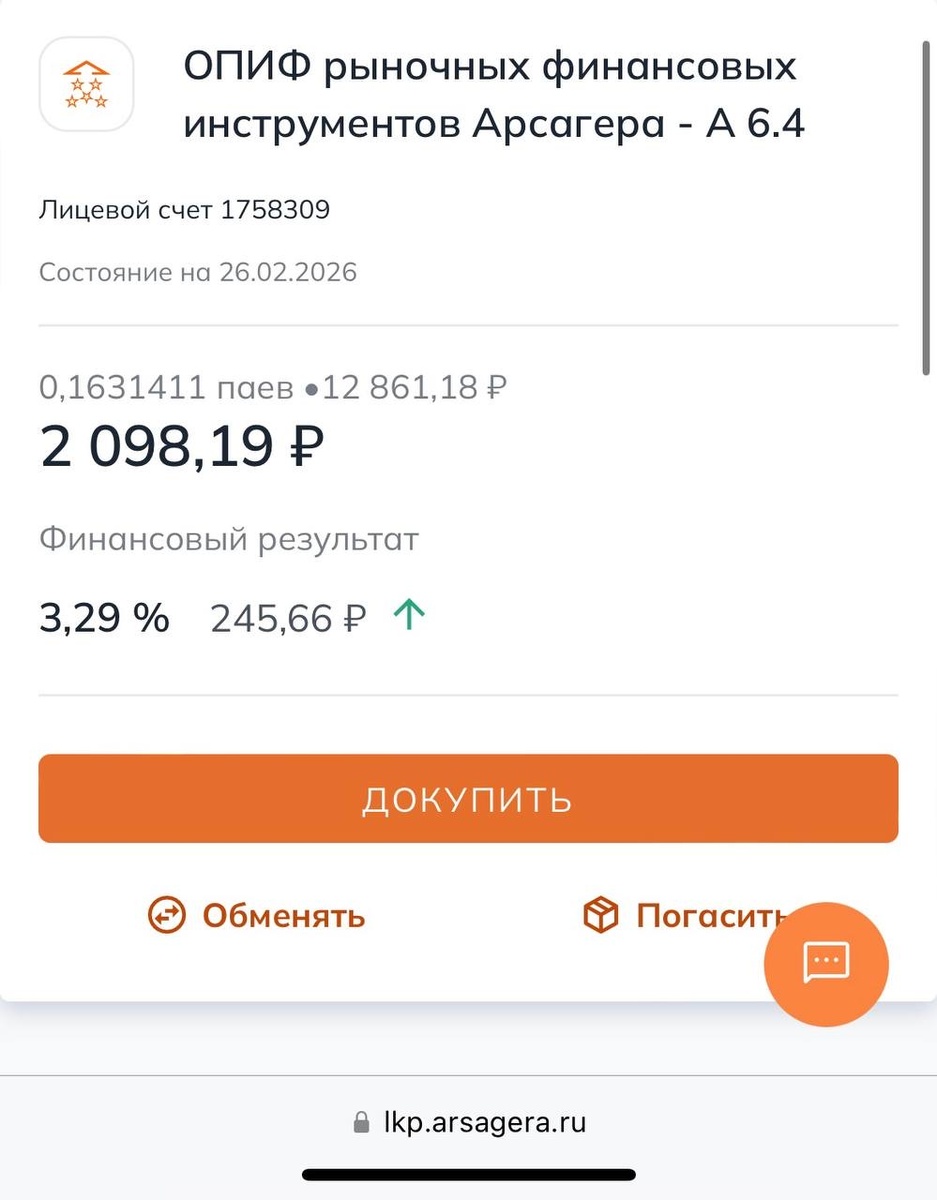
Task: Click the result percentage 3,29 %
Action: [x=102, y=617]
